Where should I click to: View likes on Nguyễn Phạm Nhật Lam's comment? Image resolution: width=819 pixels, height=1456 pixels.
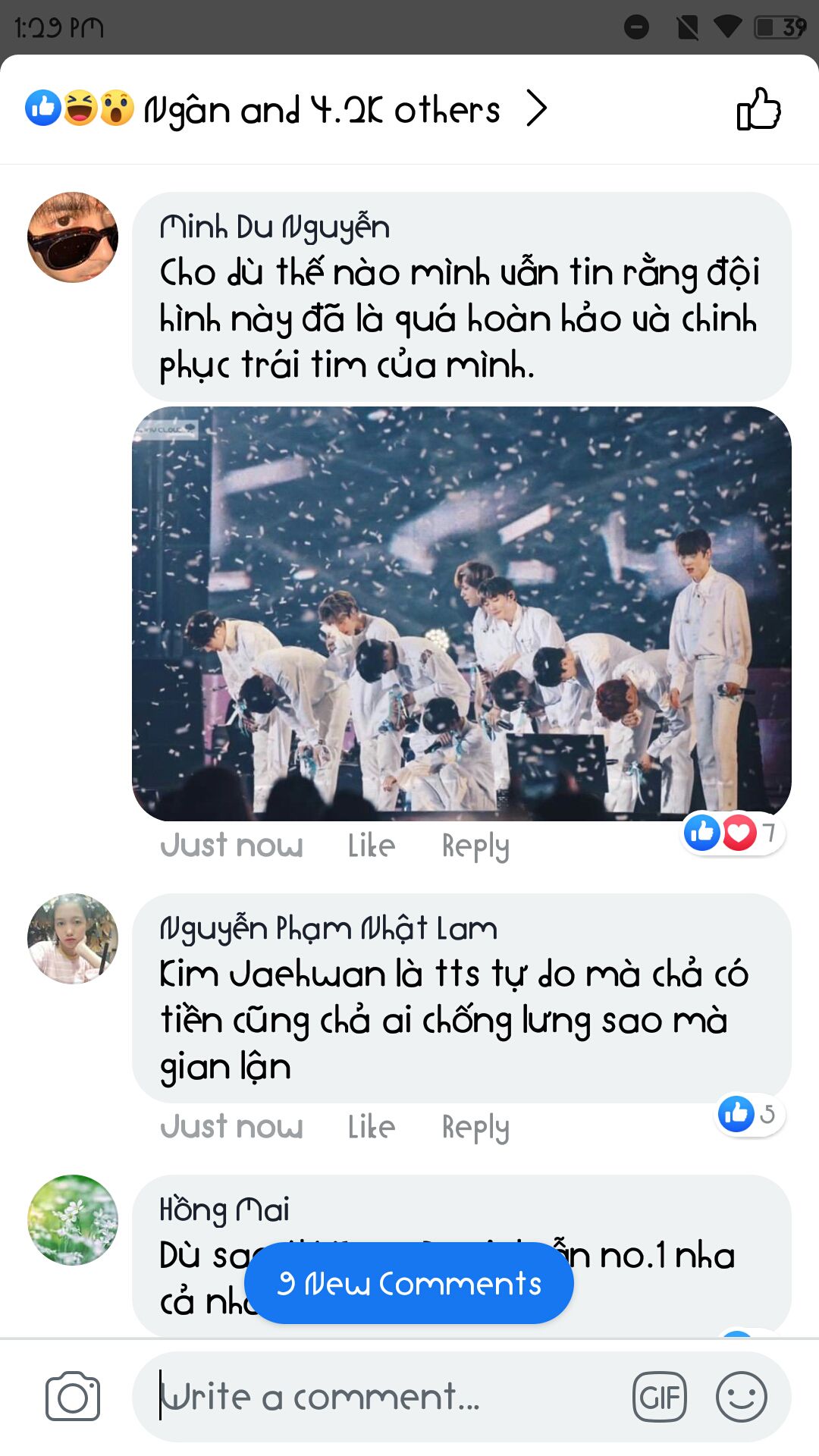point(749,1114)
